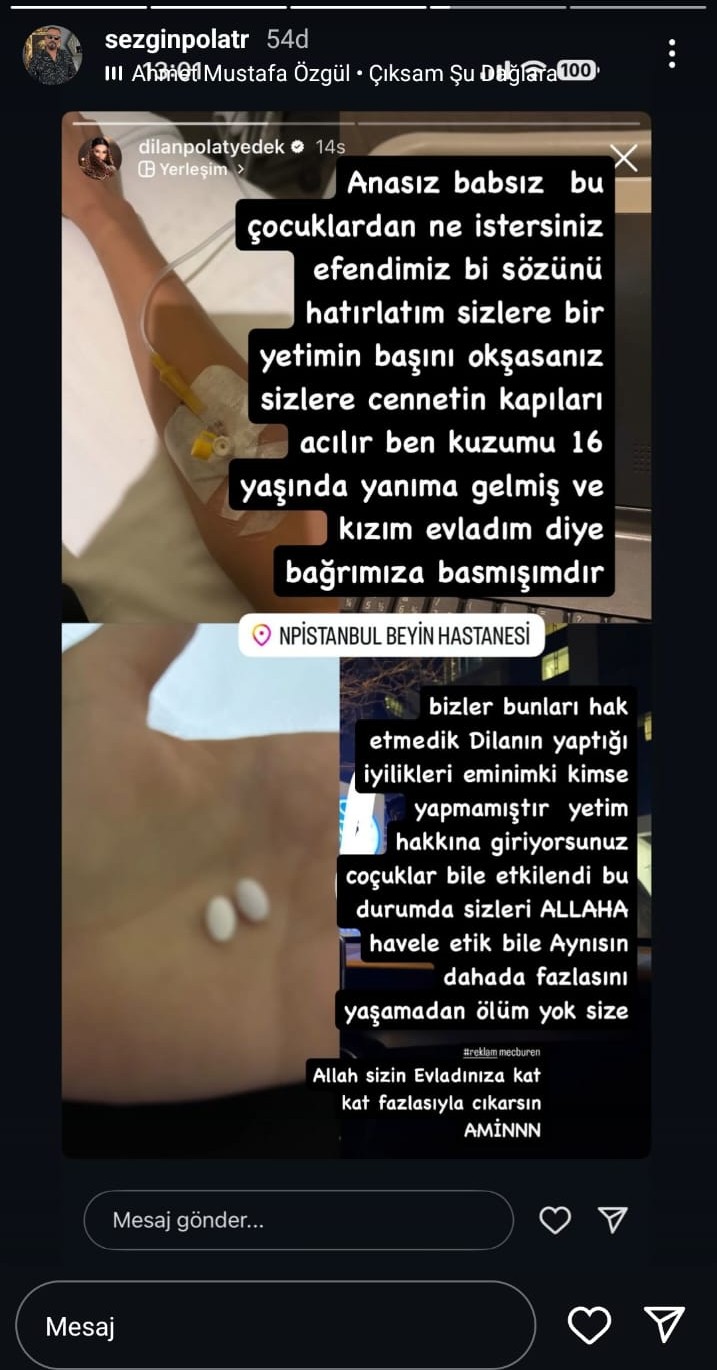Screen dimensions: 717x1370
Task: Share the story via bottom paper plane
Action: point(664,1324)
